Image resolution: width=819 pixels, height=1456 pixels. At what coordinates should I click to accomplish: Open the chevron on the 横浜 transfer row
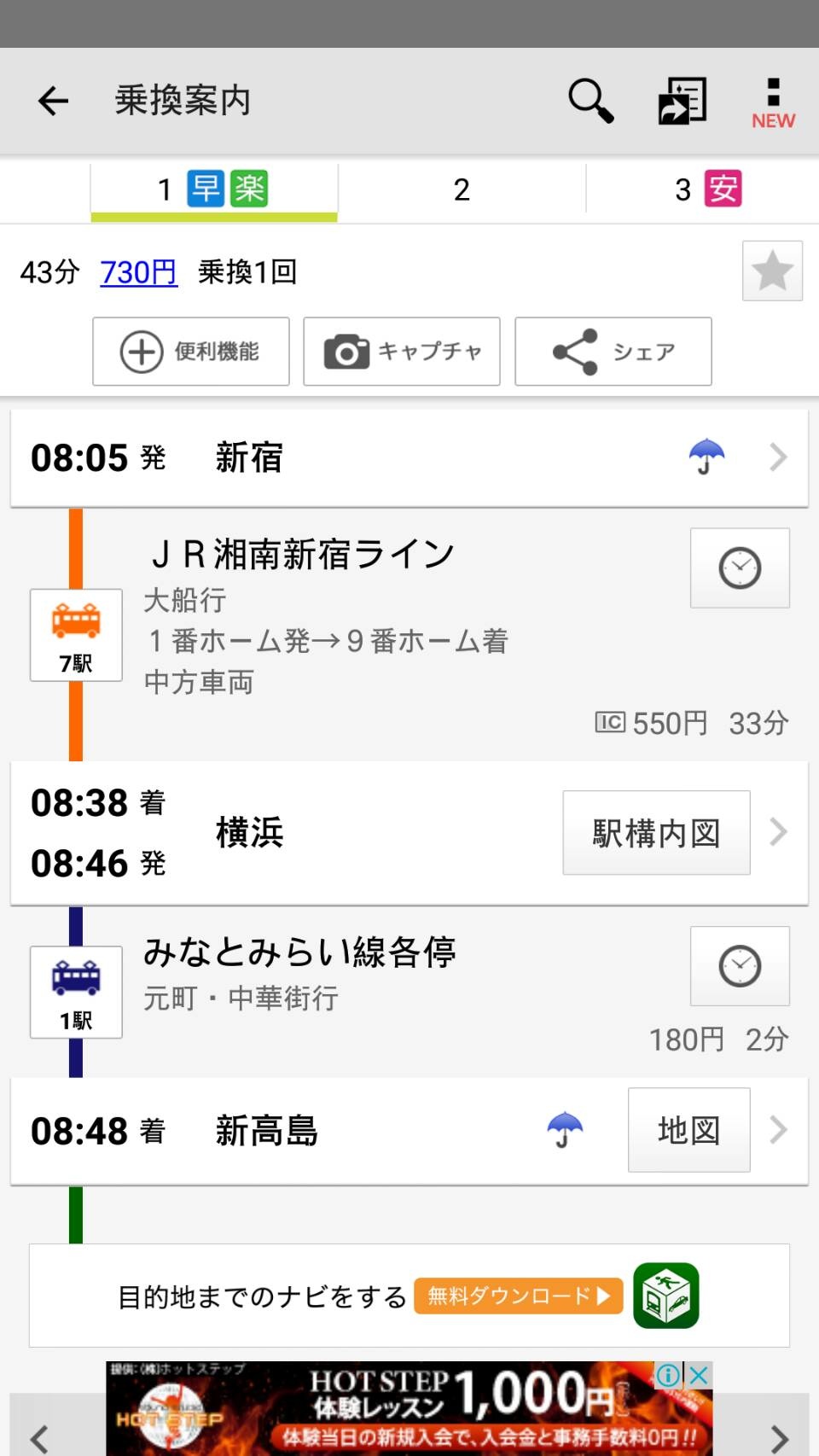pos(777,832)
